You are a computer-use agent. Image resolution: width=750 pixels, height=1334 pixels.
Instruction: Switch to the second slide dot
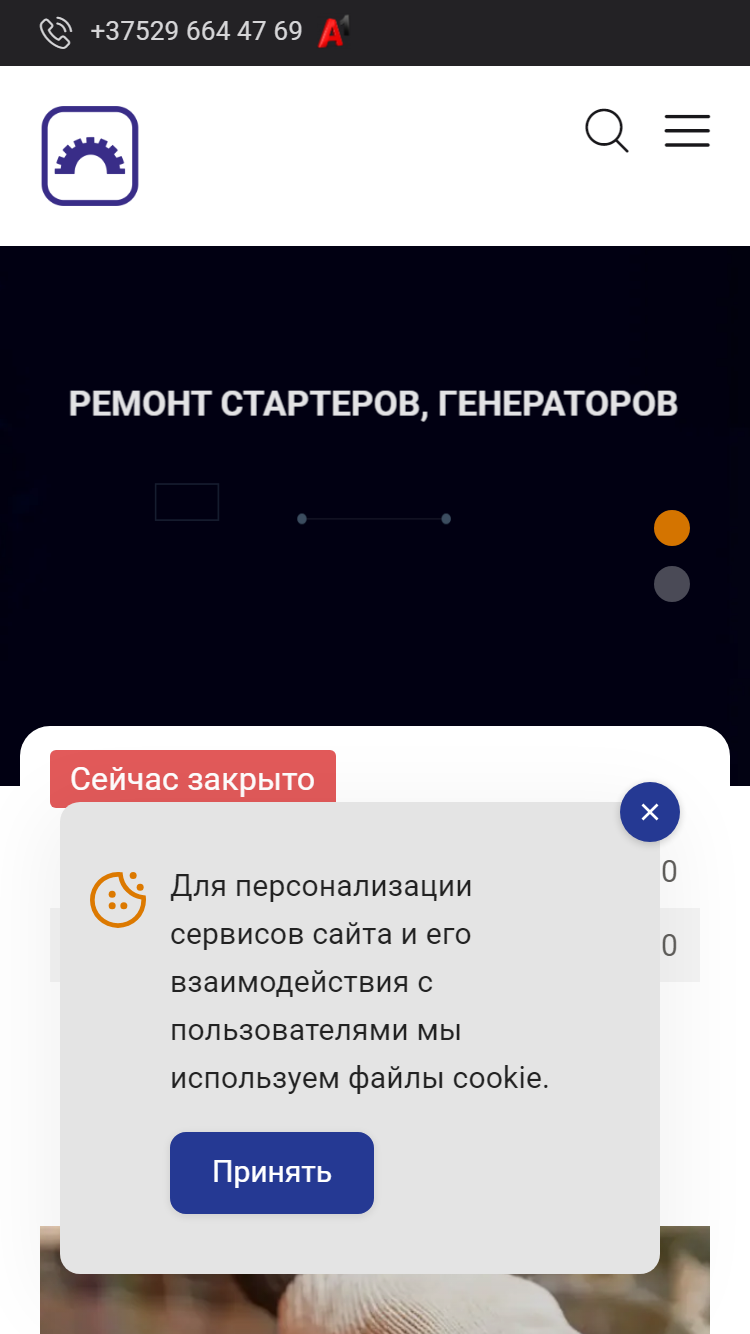click(x=672, y=584)
